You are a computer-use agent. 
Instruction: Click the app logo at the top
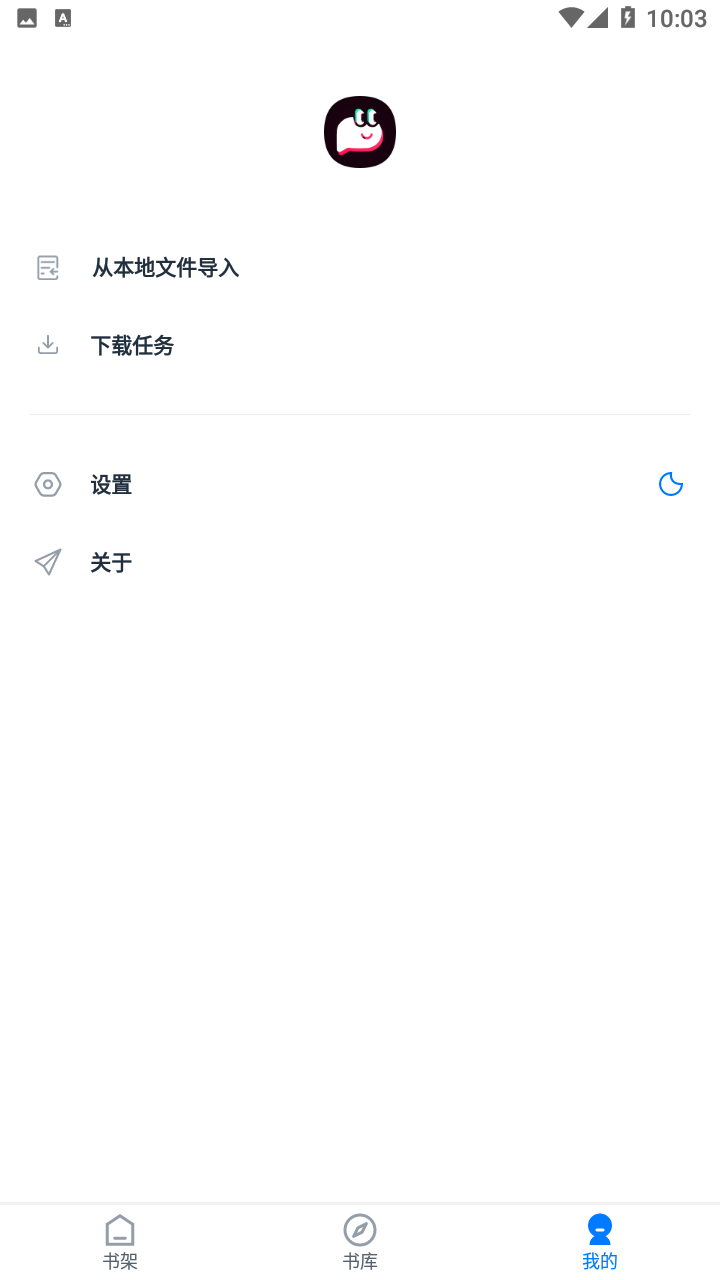(359, 131)
